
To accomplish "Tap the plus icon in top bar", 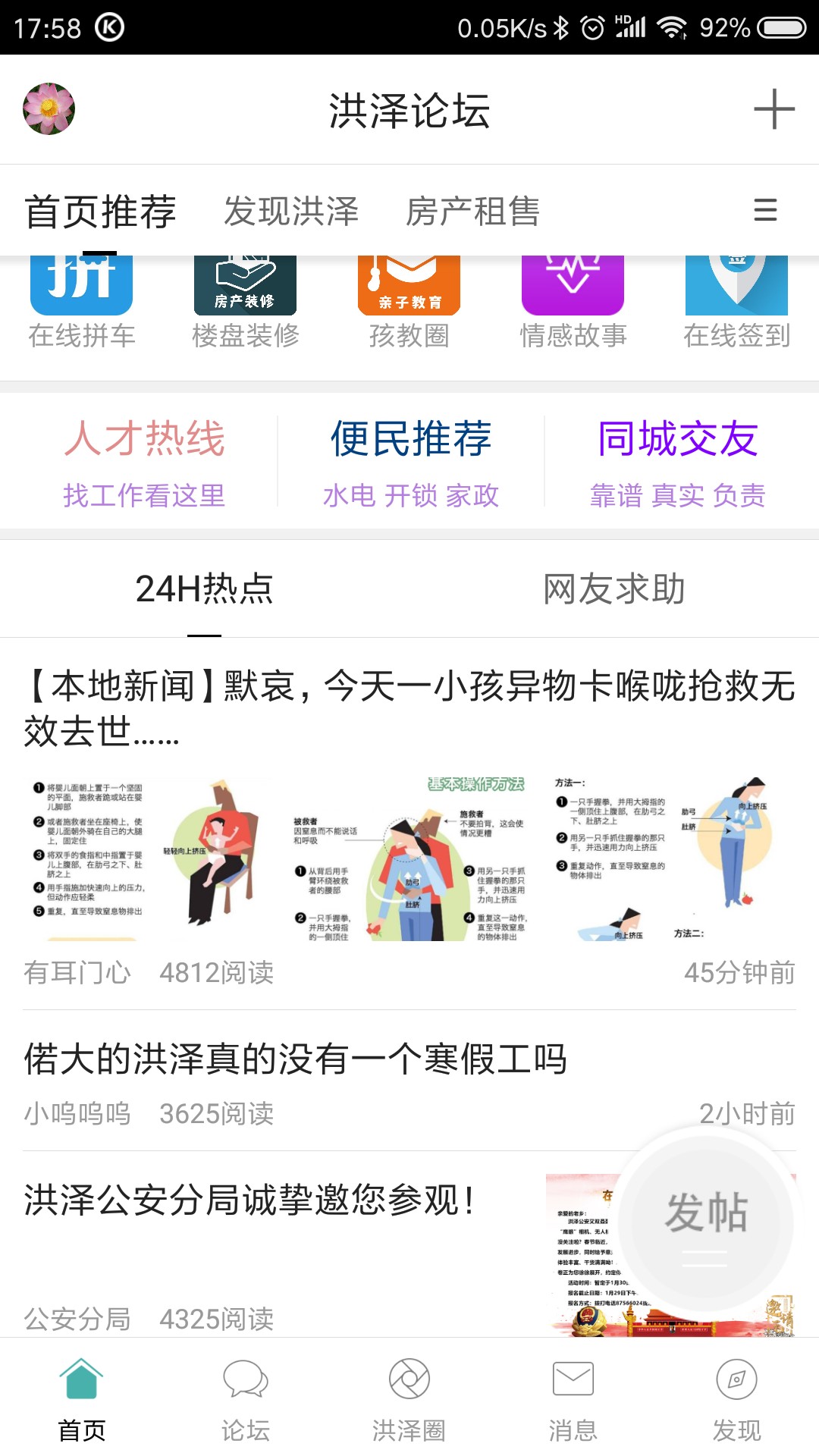I will click(x=774, y=109).
